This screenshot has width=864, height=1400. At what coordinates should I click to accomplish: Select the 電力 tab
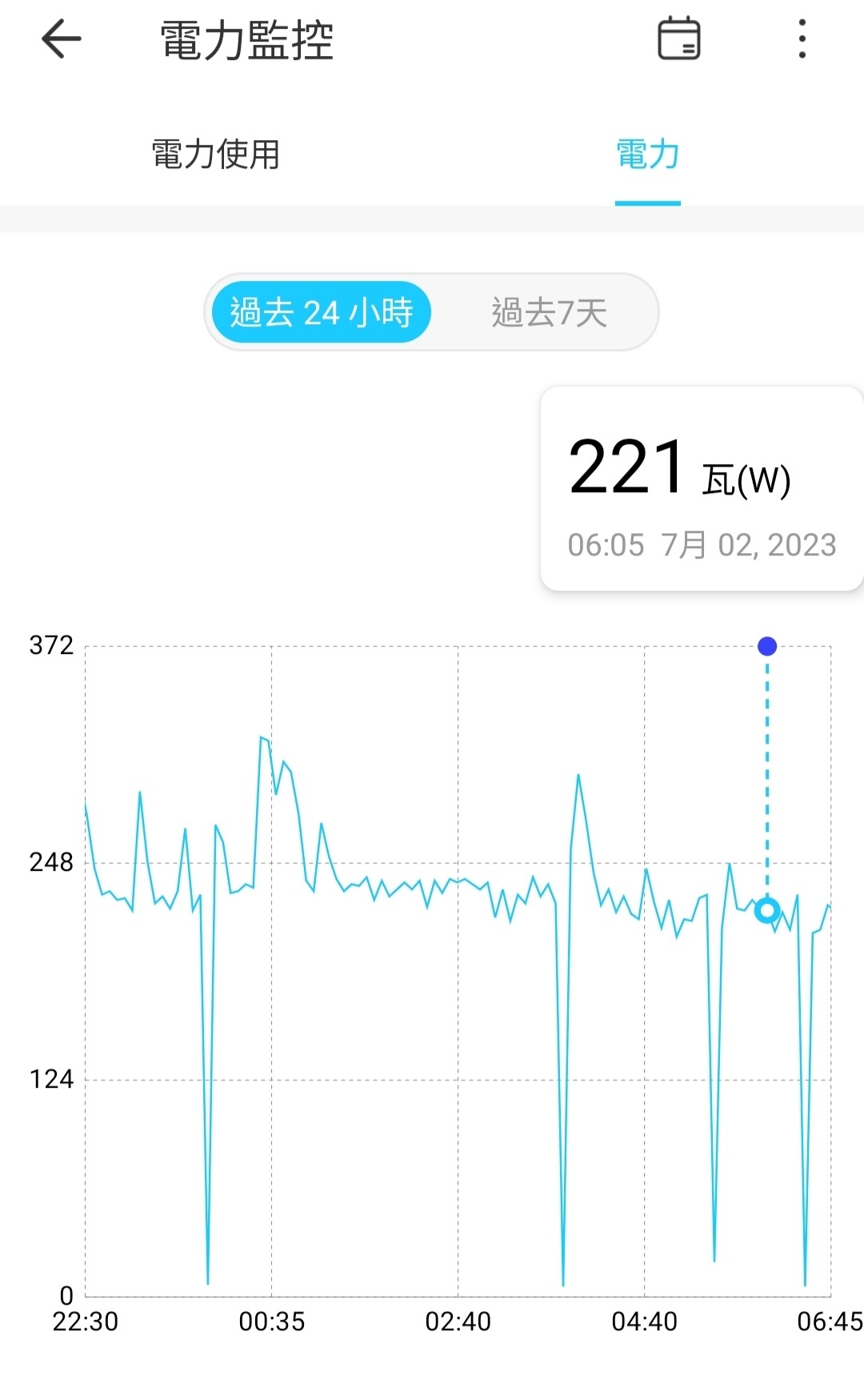coord(648,154)
